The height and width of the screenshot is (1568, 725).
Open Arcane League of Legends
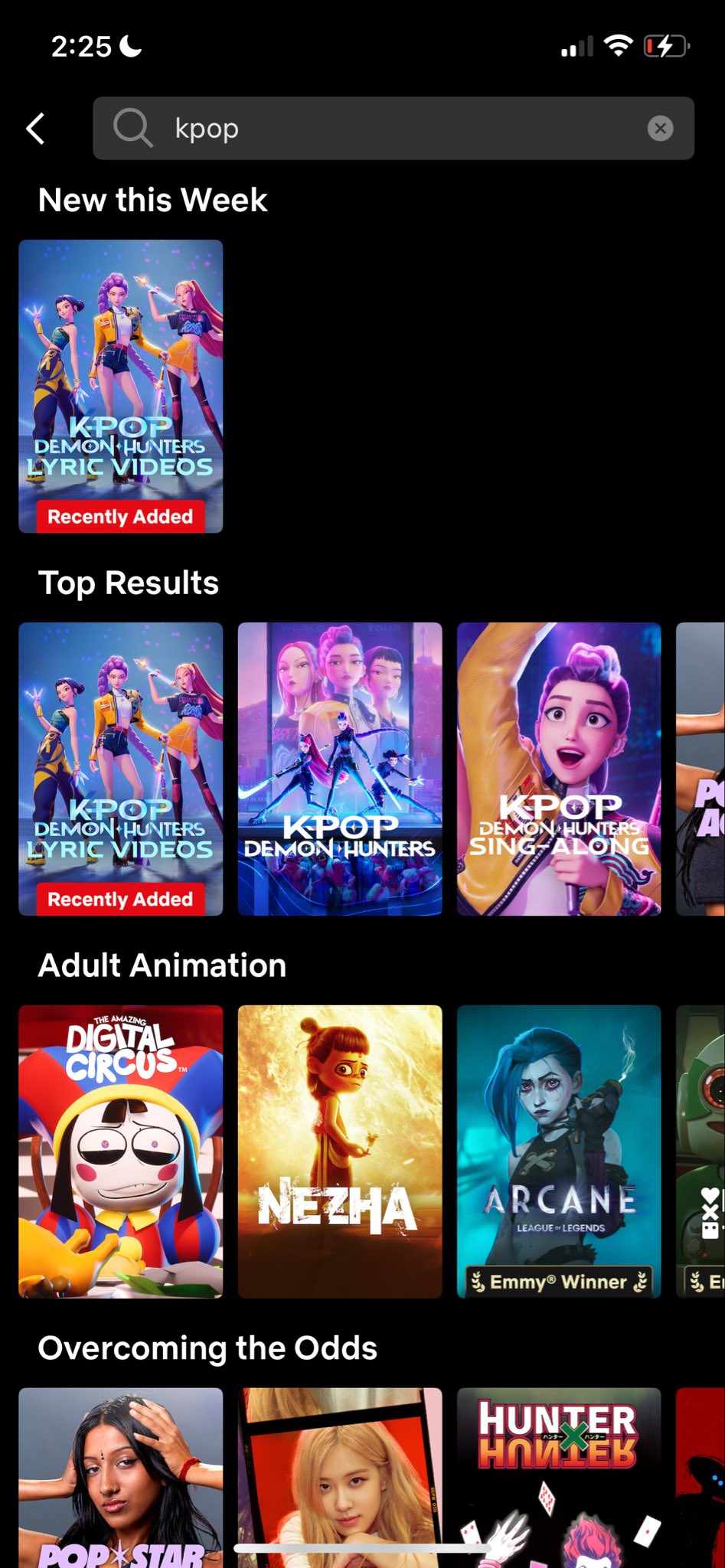coord(559,1151)
